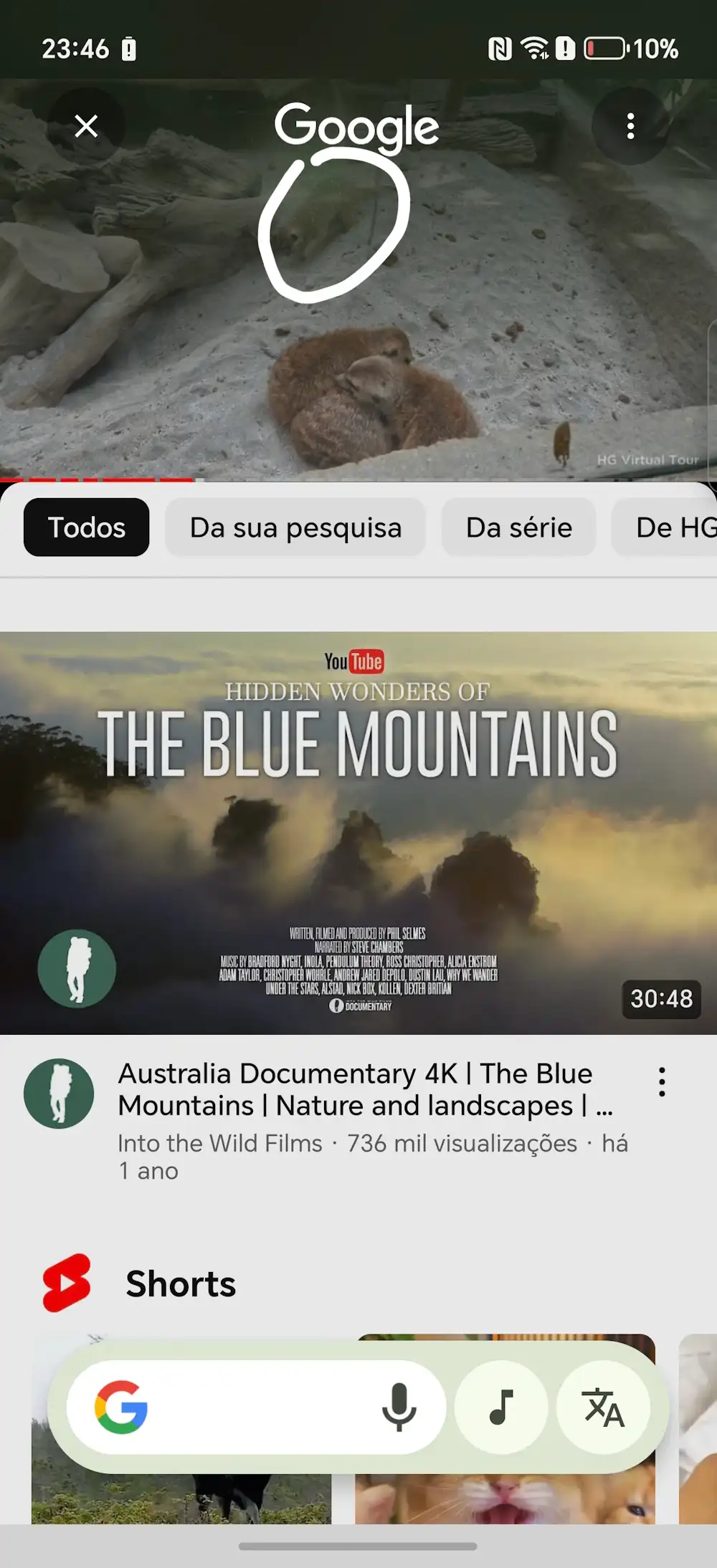
Task: Switch to Da sua pesquisa chip
Action: [x=295, y=527]
